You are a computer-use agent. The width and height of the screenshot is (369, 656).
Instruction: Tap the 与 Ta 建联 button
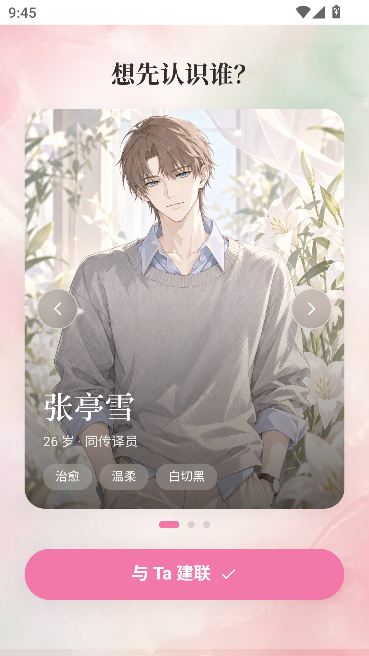tap(184, 574)
